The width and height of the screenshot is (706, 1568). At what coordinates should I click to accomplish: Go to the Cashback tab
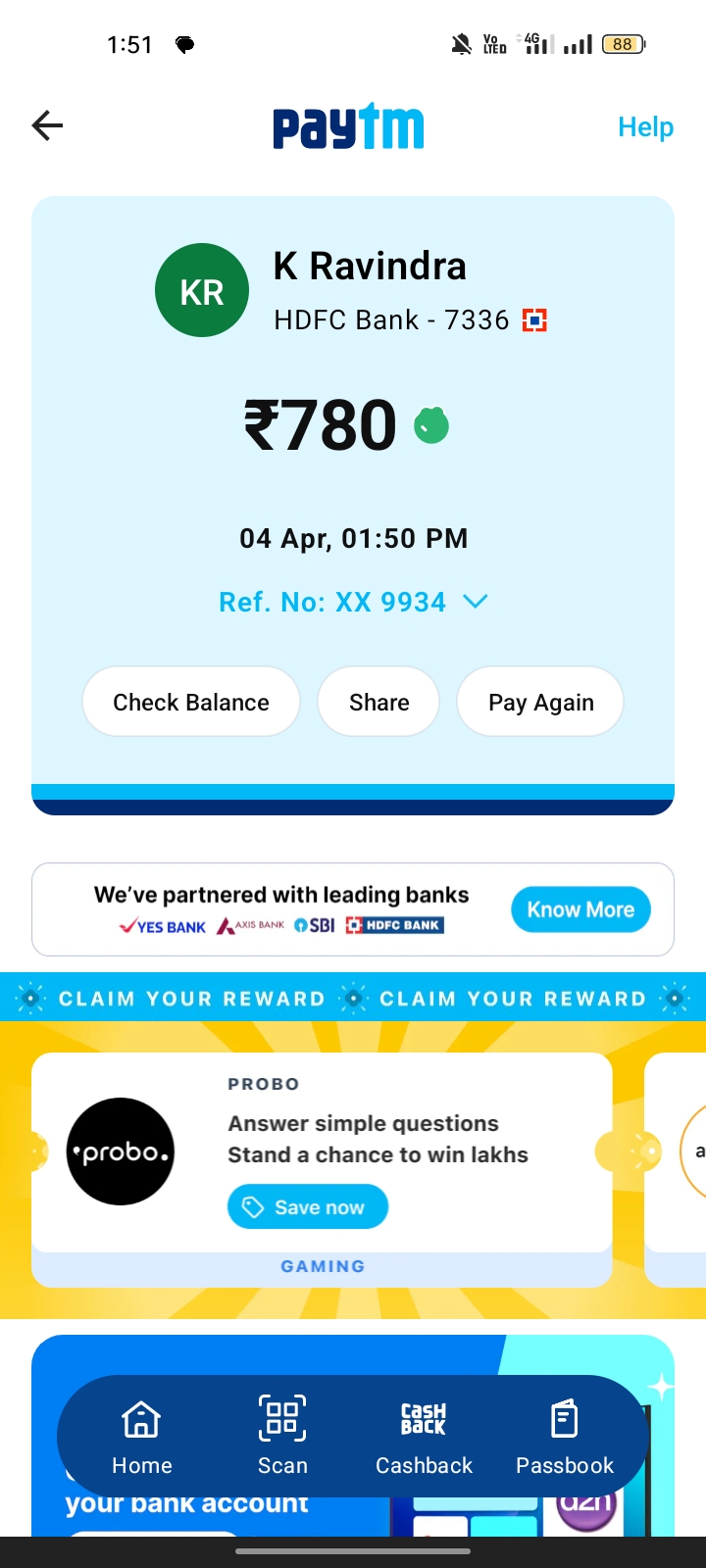pyautogui.click(x=424, y=1436)
